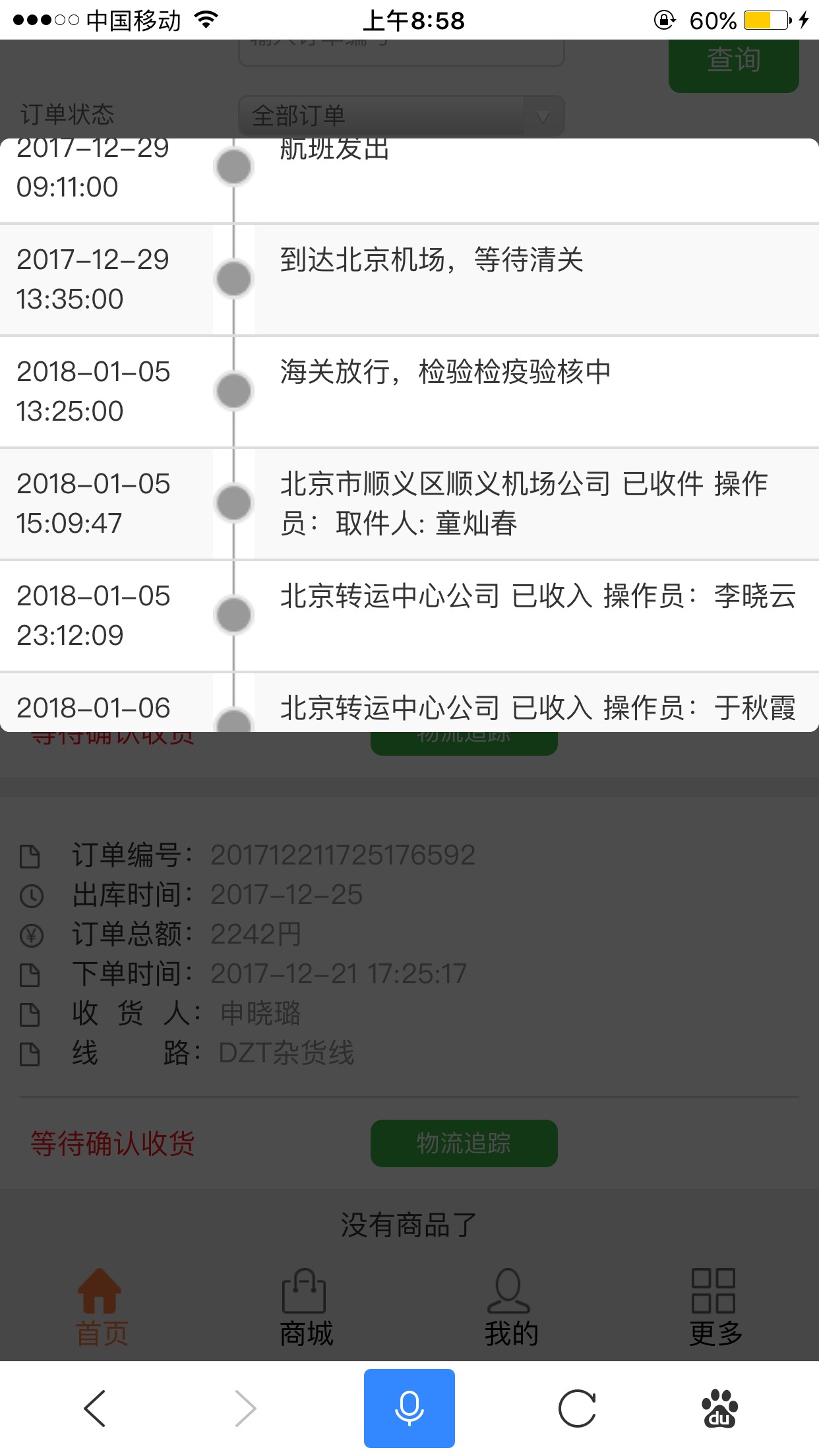Go back with the browser back arrow

[x=95, y=1409]
